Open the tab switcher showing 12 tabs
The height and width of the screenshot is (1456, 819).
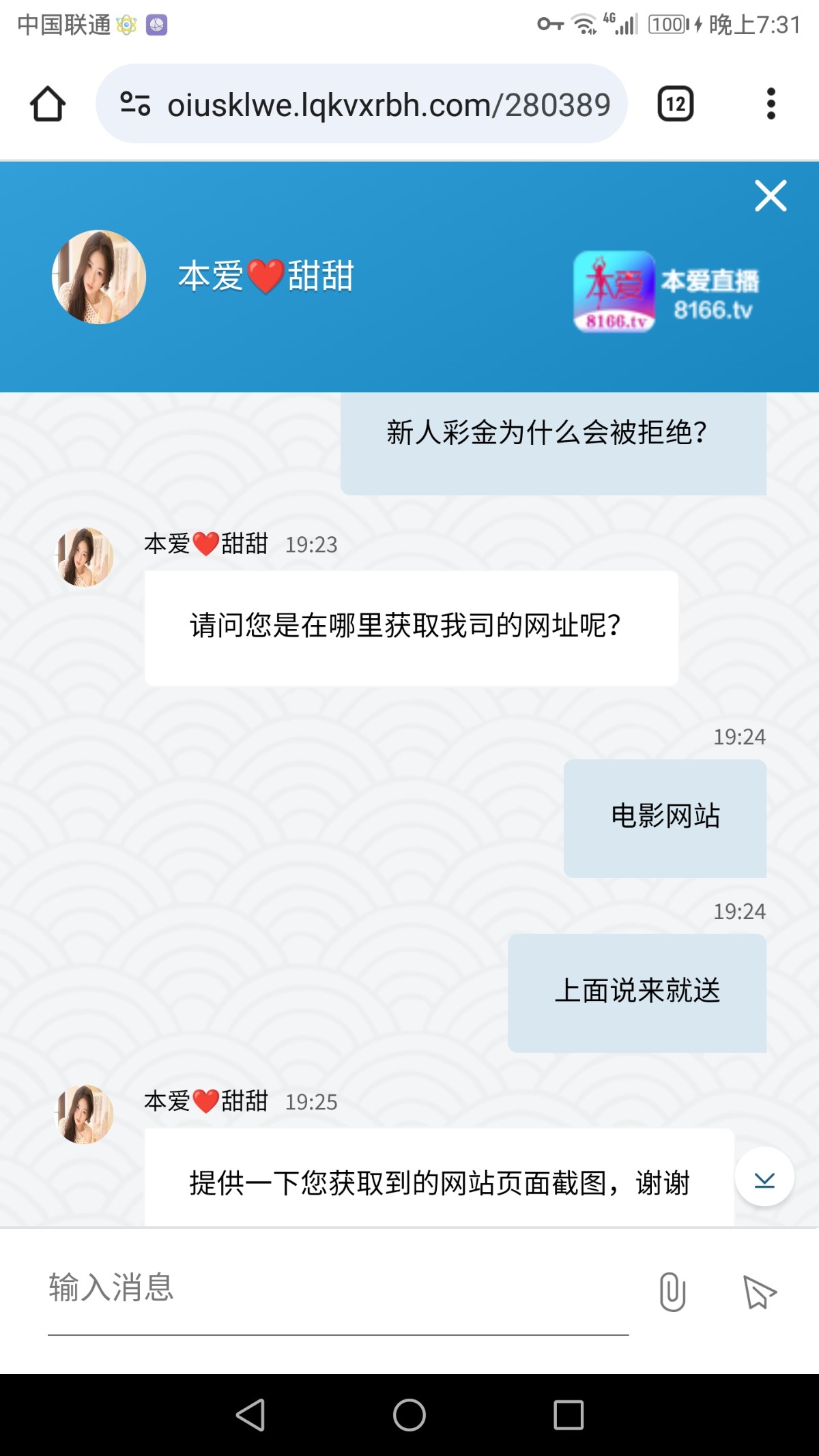click(x=675, y=104)
